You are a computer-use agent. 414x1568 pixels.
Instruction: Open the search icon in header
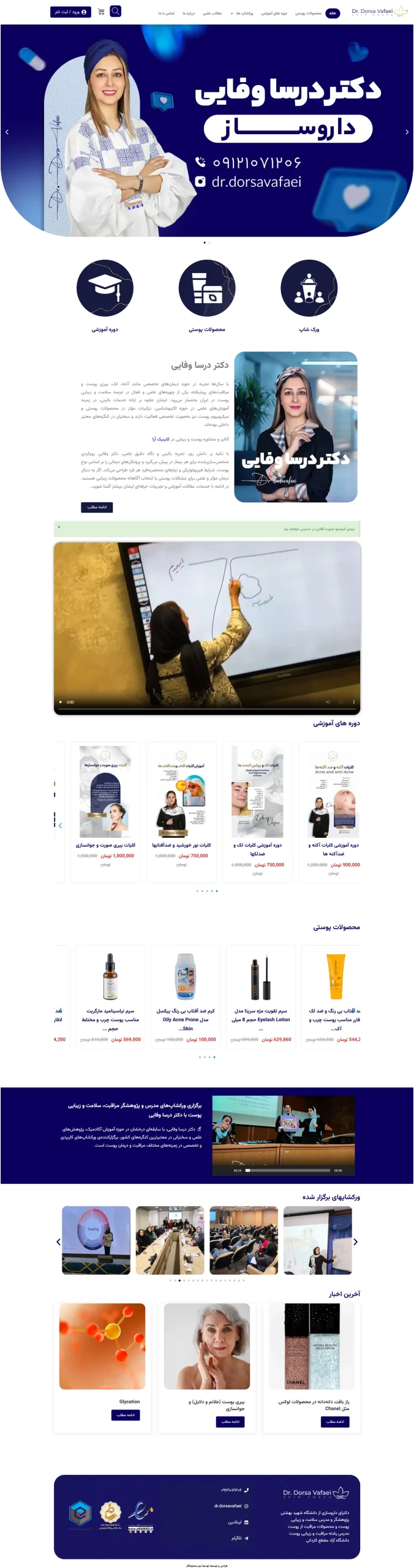click(x=115, y=11)
